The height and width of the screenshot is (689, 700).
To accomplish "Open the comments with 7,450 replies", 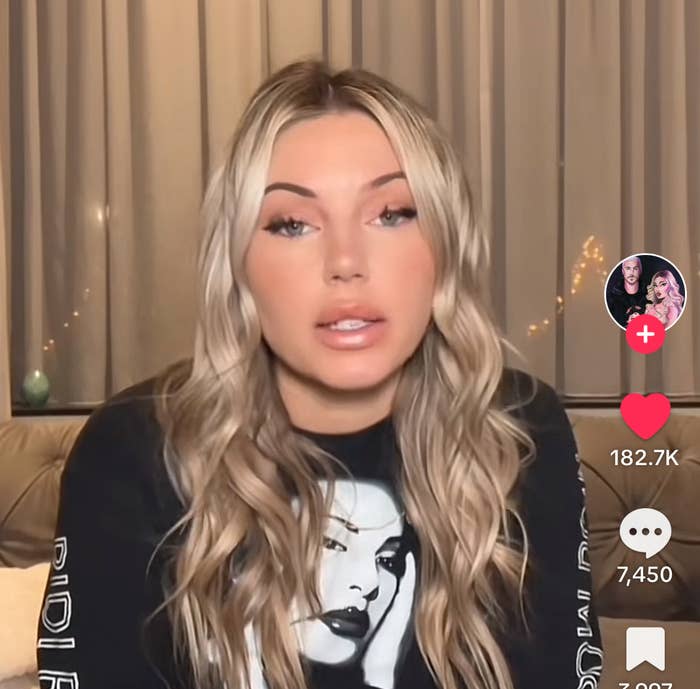I will 645,532.
